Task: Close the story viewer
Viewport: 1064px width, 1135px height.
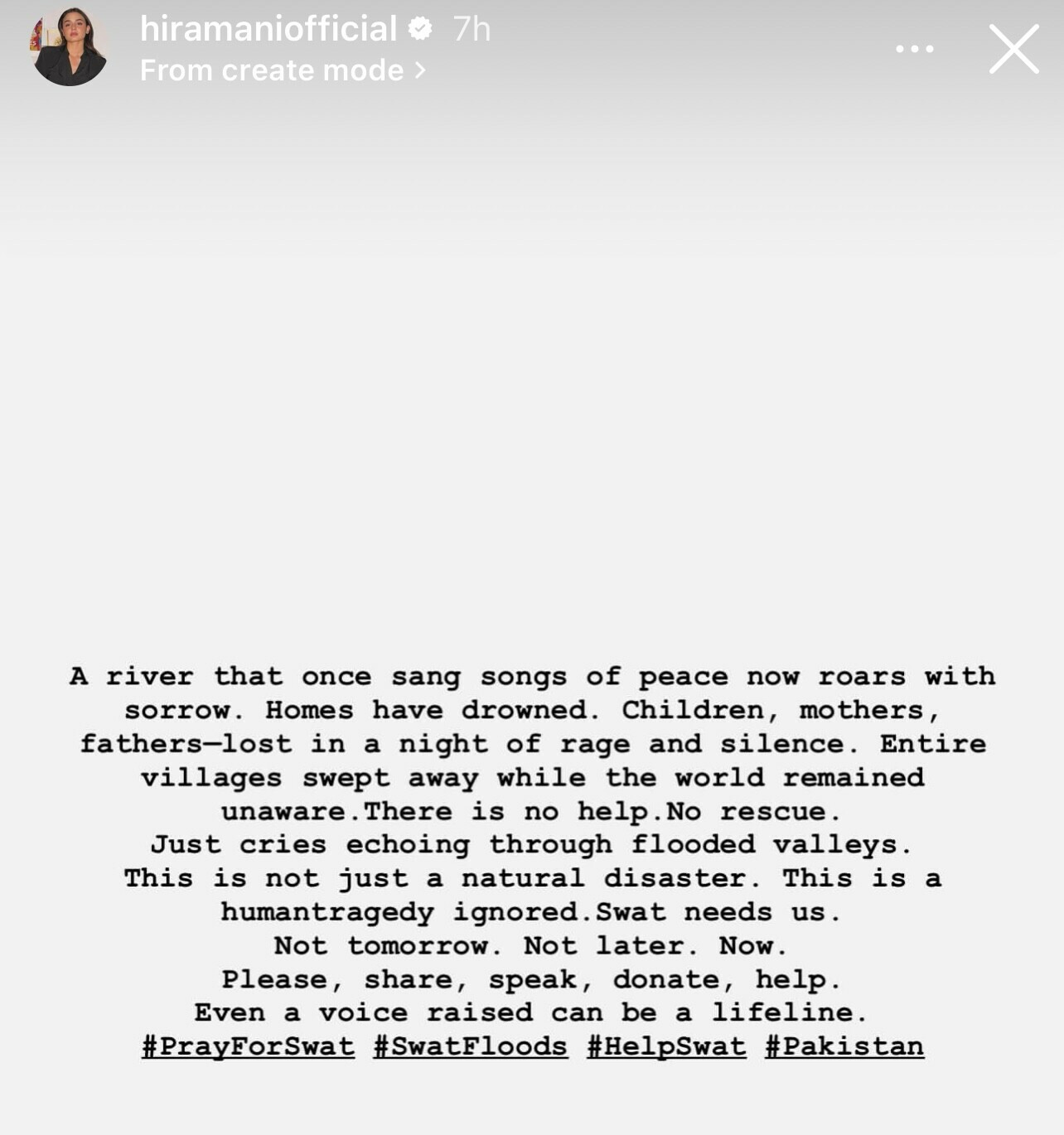Action: coord(1013,49)
